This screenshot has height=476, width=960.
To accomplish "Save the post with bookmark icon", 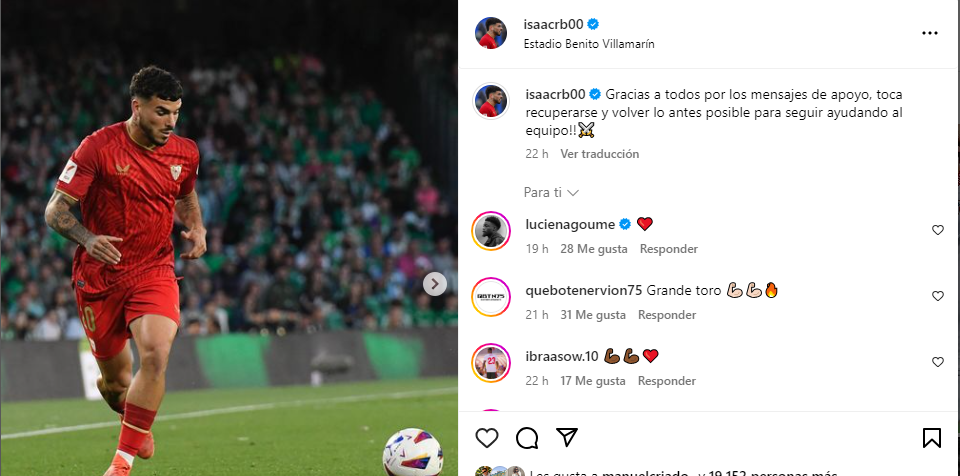I will 931,438.
